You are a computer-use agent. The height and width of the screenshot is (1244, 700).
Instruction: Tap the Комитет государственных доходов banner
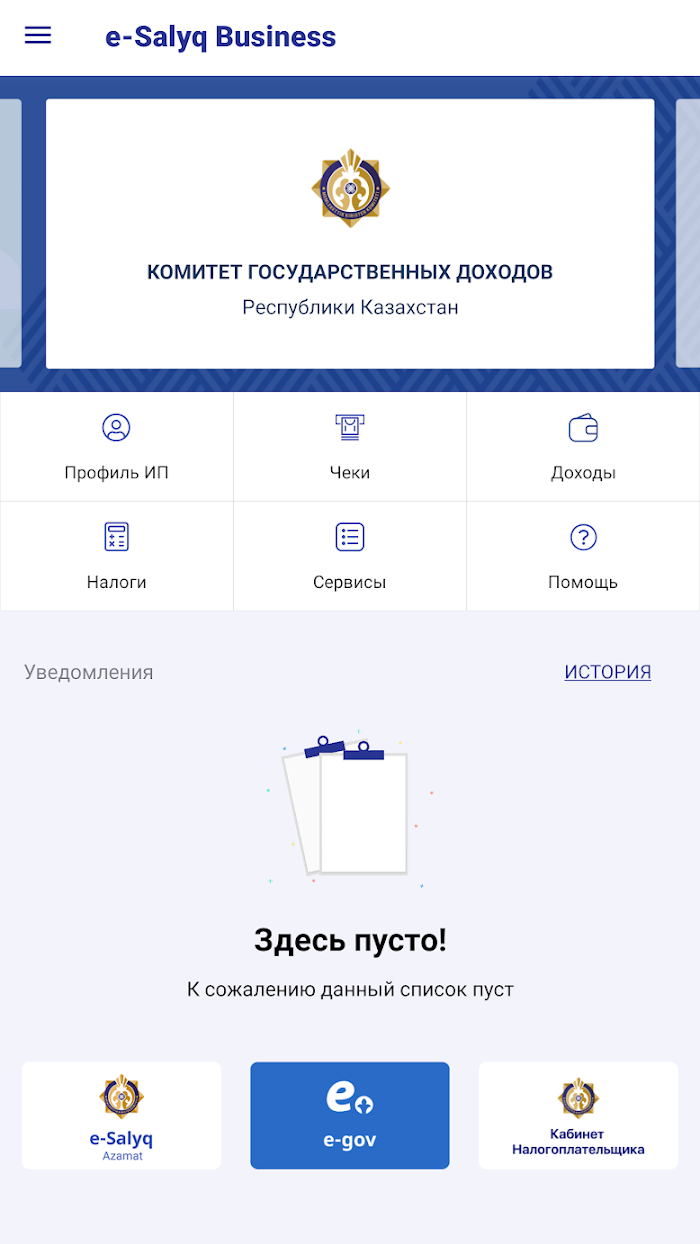click(x=350, y=234)
